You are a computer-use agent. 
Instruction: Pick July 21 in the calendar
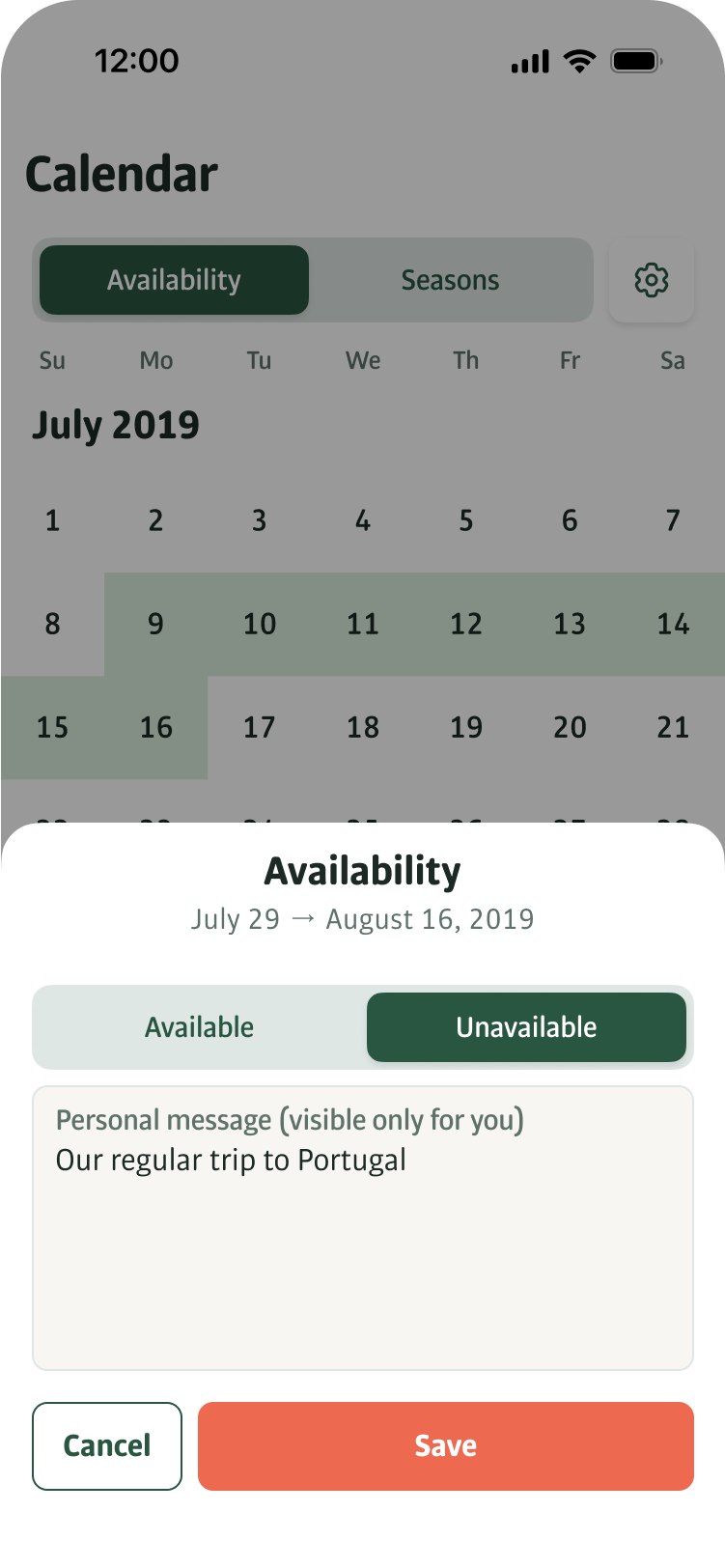click(x=673, y=727)
